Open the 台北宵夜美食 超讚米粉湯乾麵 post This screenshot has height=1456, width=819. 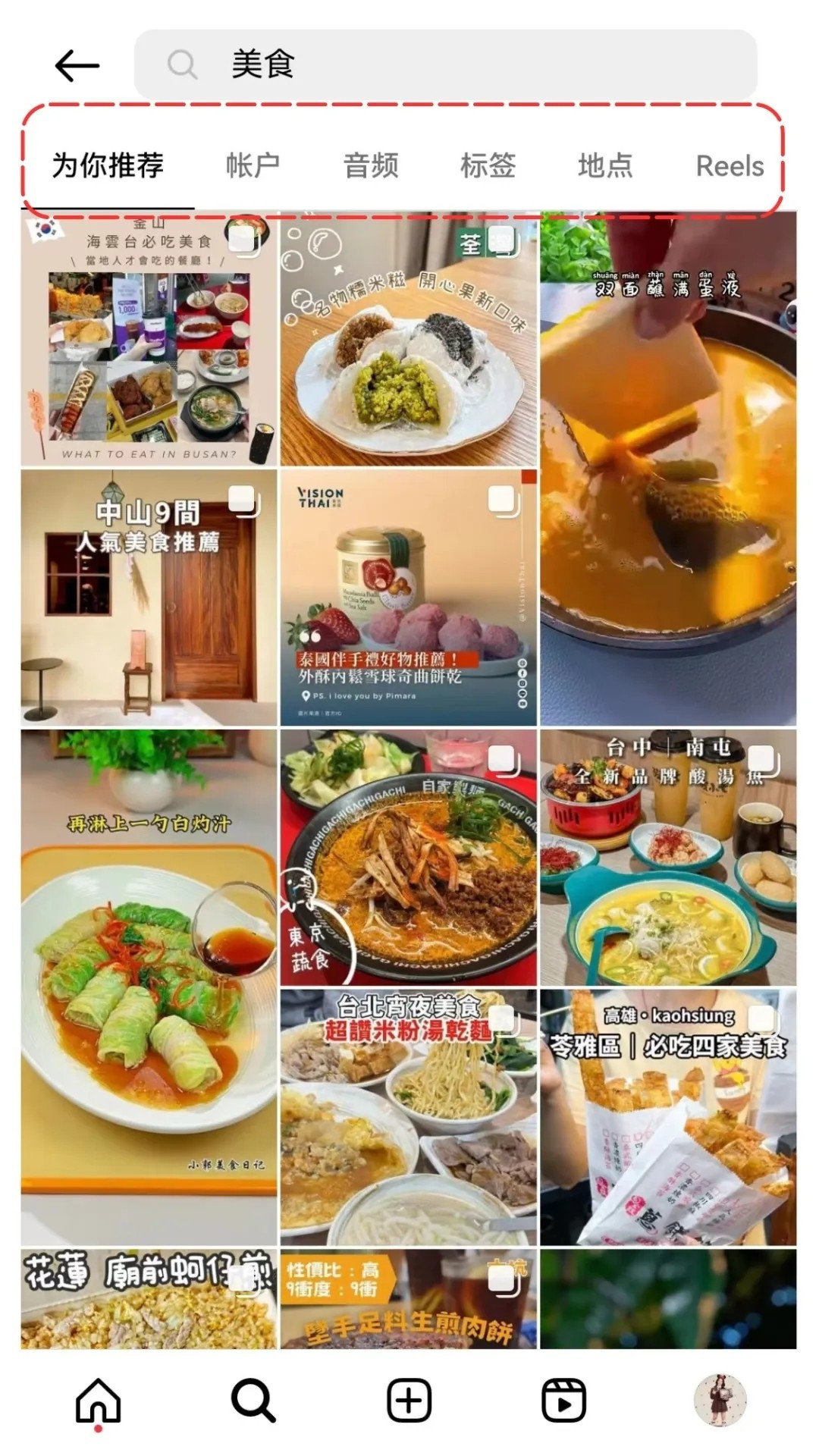click(x=409, y=1117)
